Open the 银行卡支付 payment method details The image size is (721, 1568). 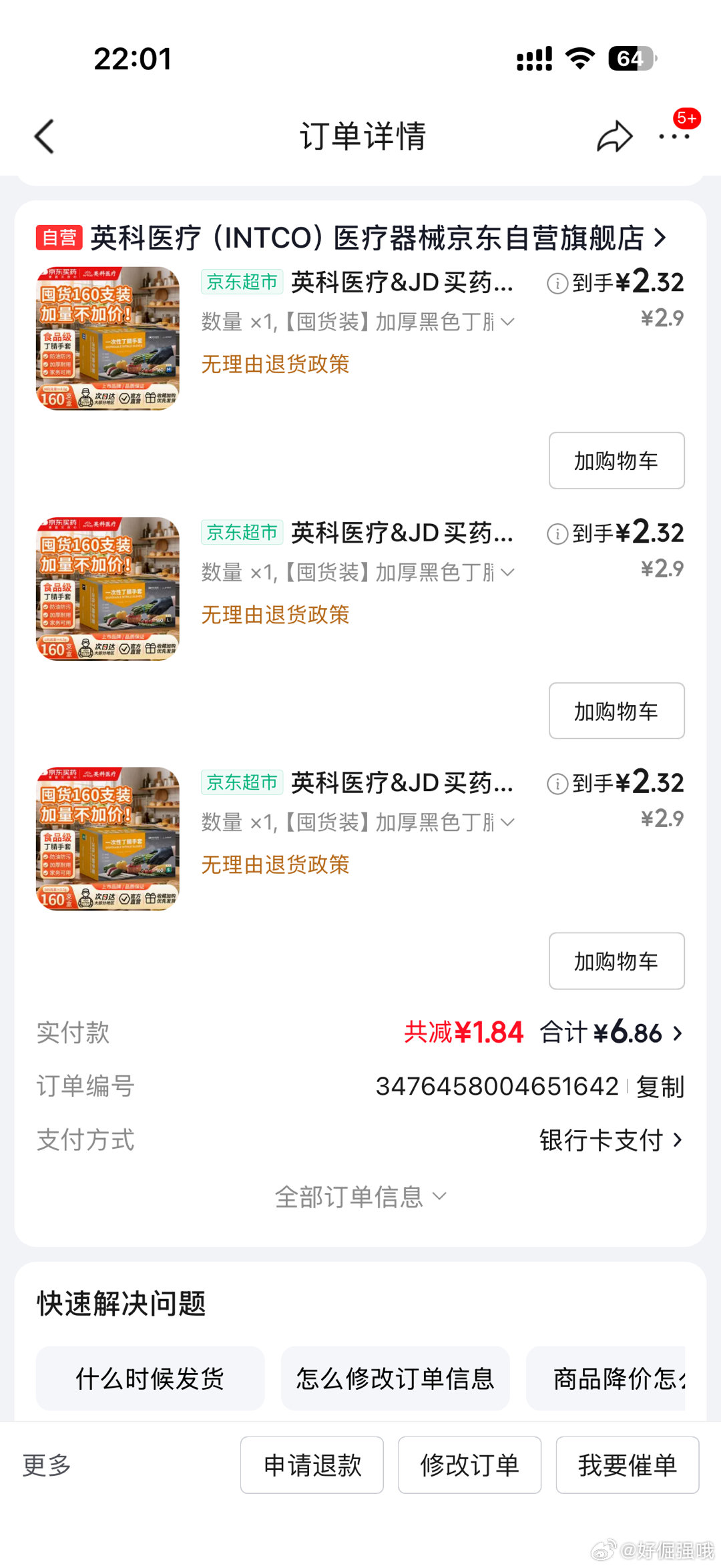pos(611,1140)
